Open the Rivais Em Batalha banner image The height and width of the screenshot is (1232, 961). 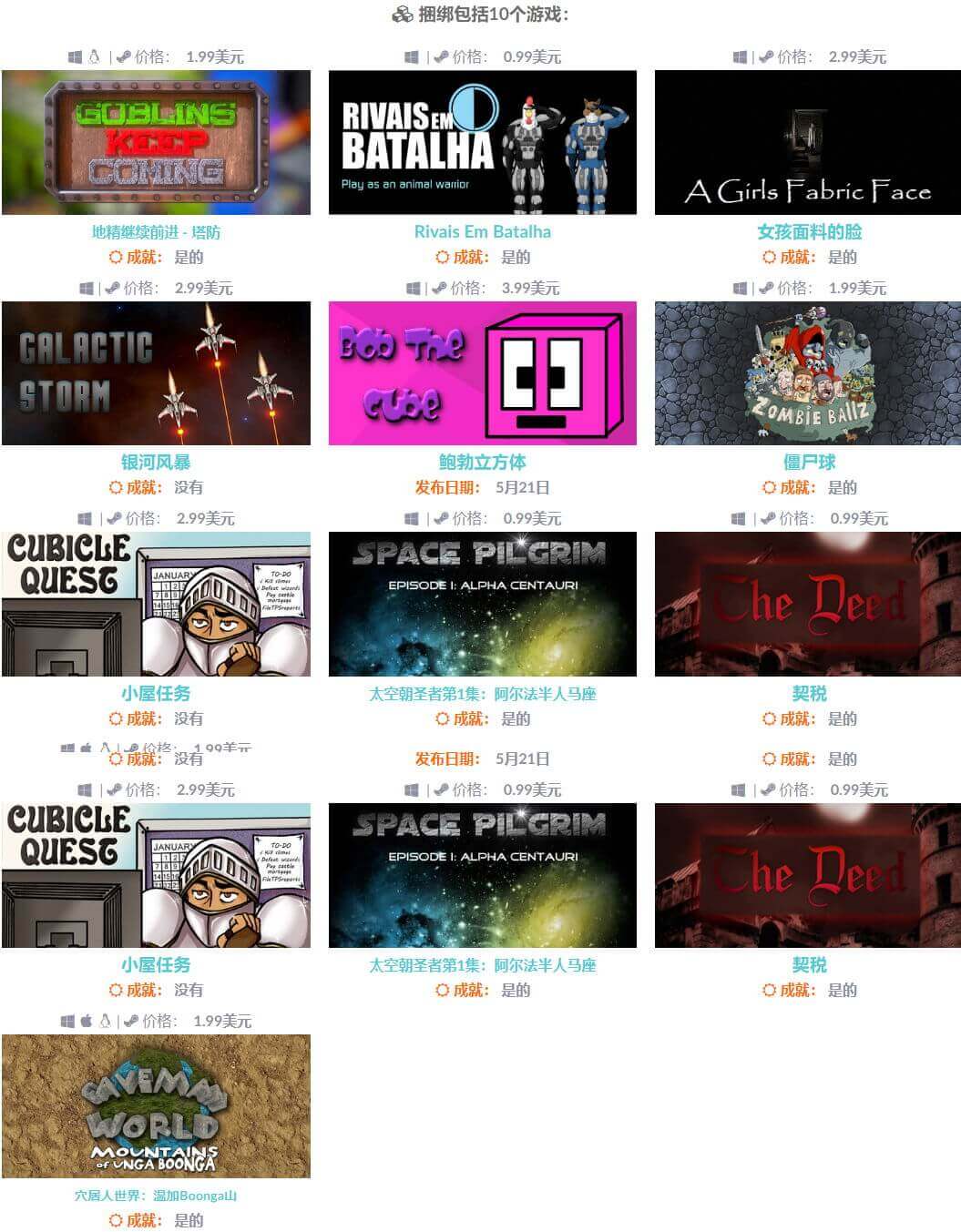click(x=482, y=143)
